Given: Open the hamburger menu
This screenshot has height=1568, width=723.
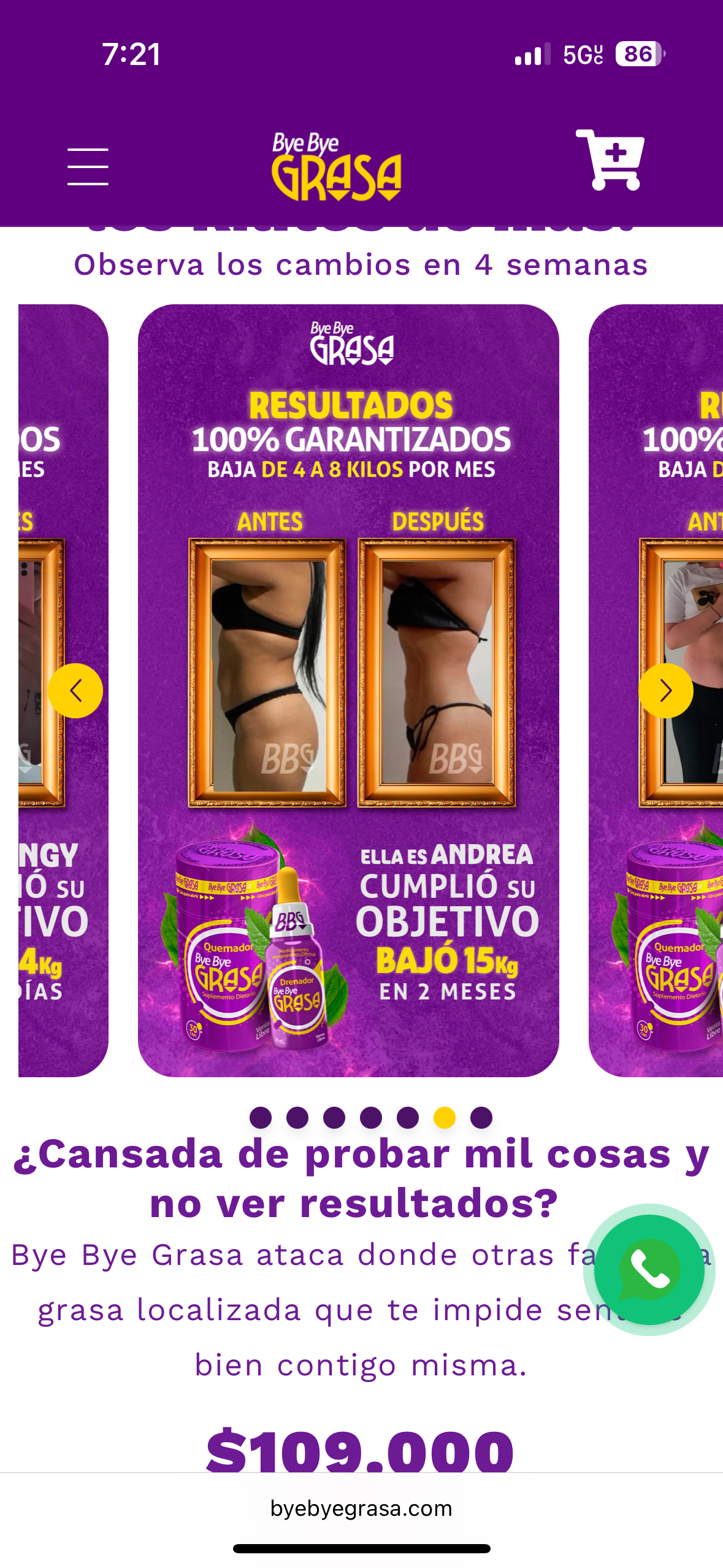Looking at the screenshot, I should (x=88, y=166).
